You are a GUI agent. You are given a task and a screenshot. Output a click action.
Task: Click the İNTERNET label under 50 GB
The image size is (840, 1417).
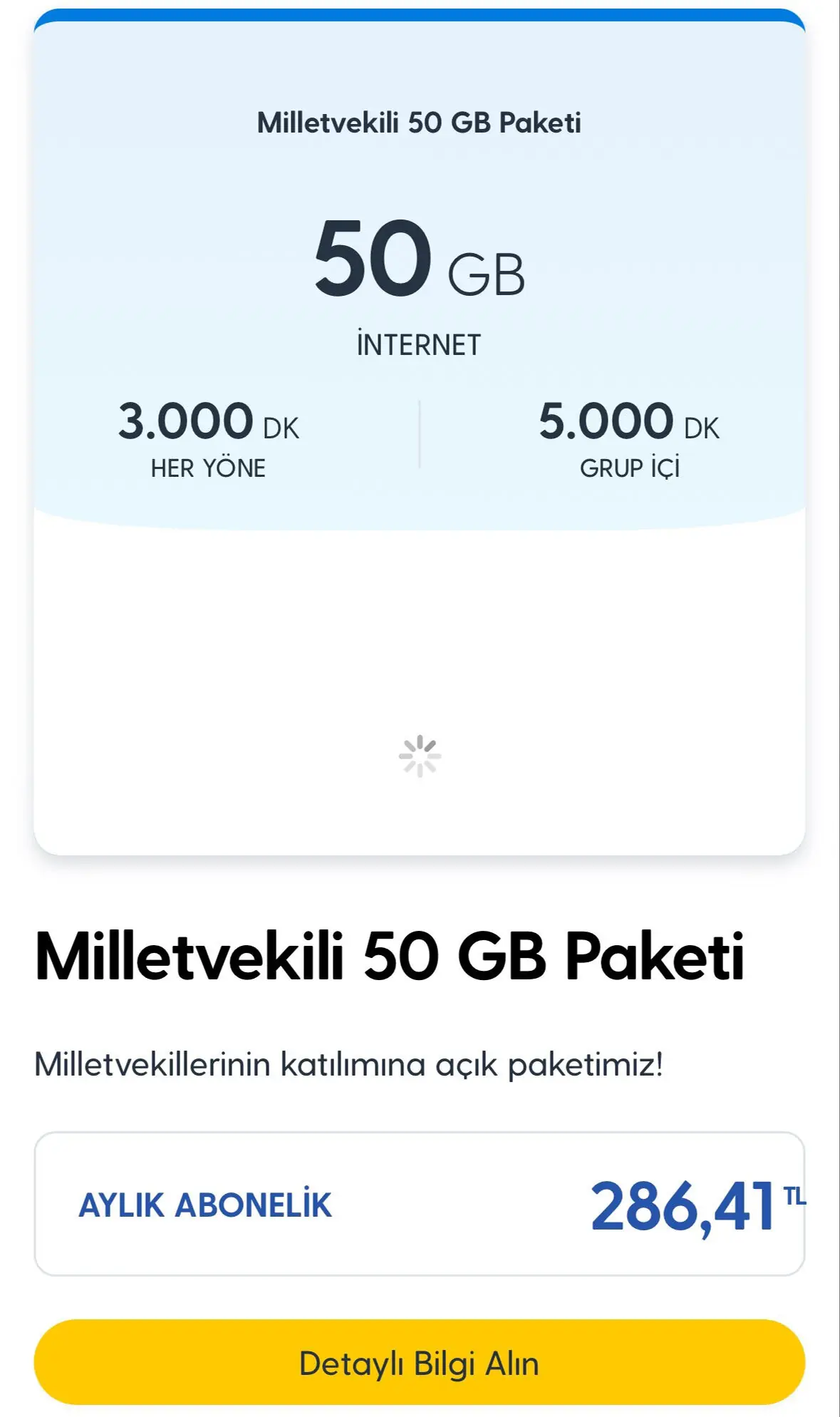tap(420, 341)
